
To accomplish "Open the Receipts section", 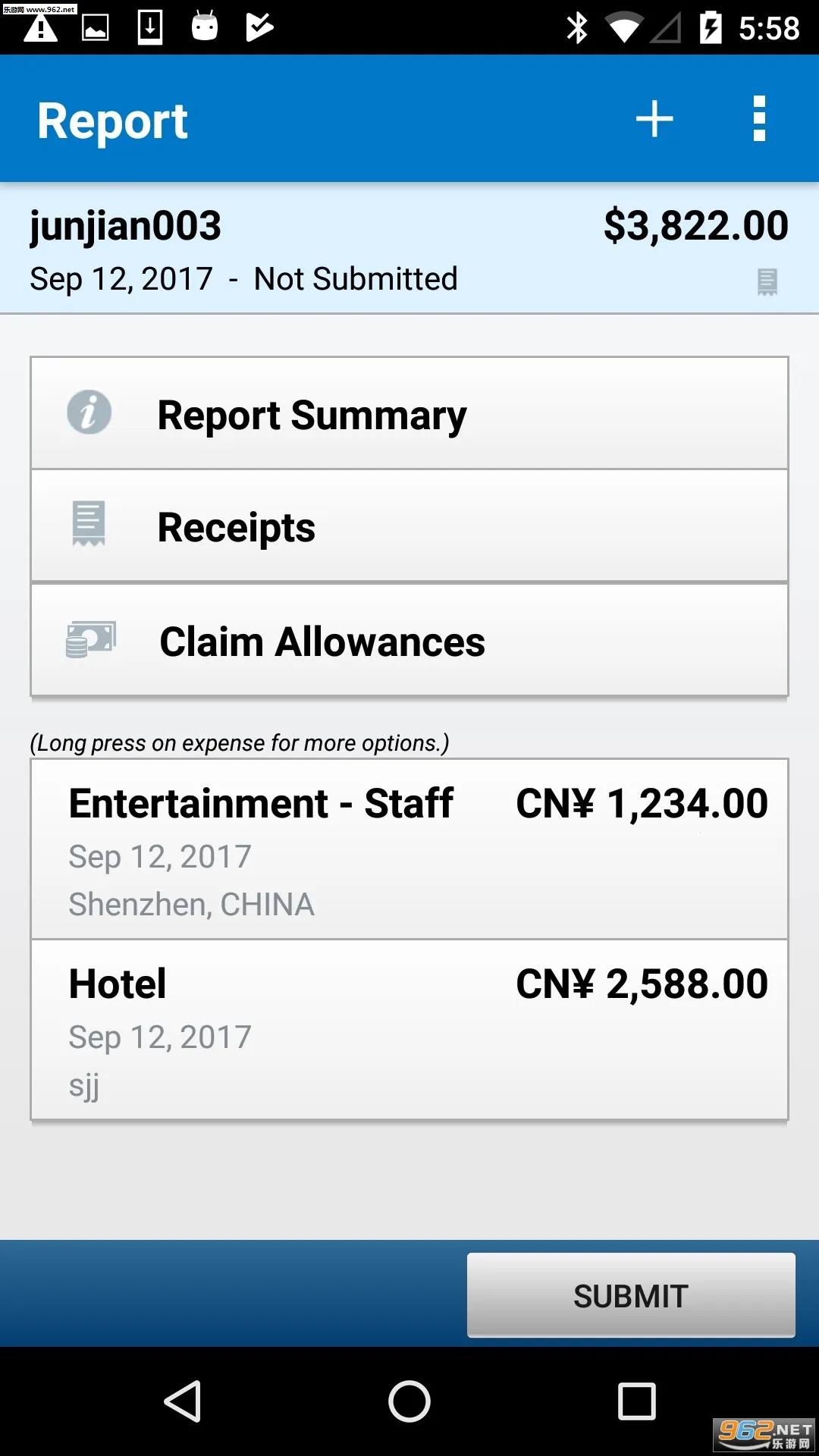I will [x=409, y=526].
